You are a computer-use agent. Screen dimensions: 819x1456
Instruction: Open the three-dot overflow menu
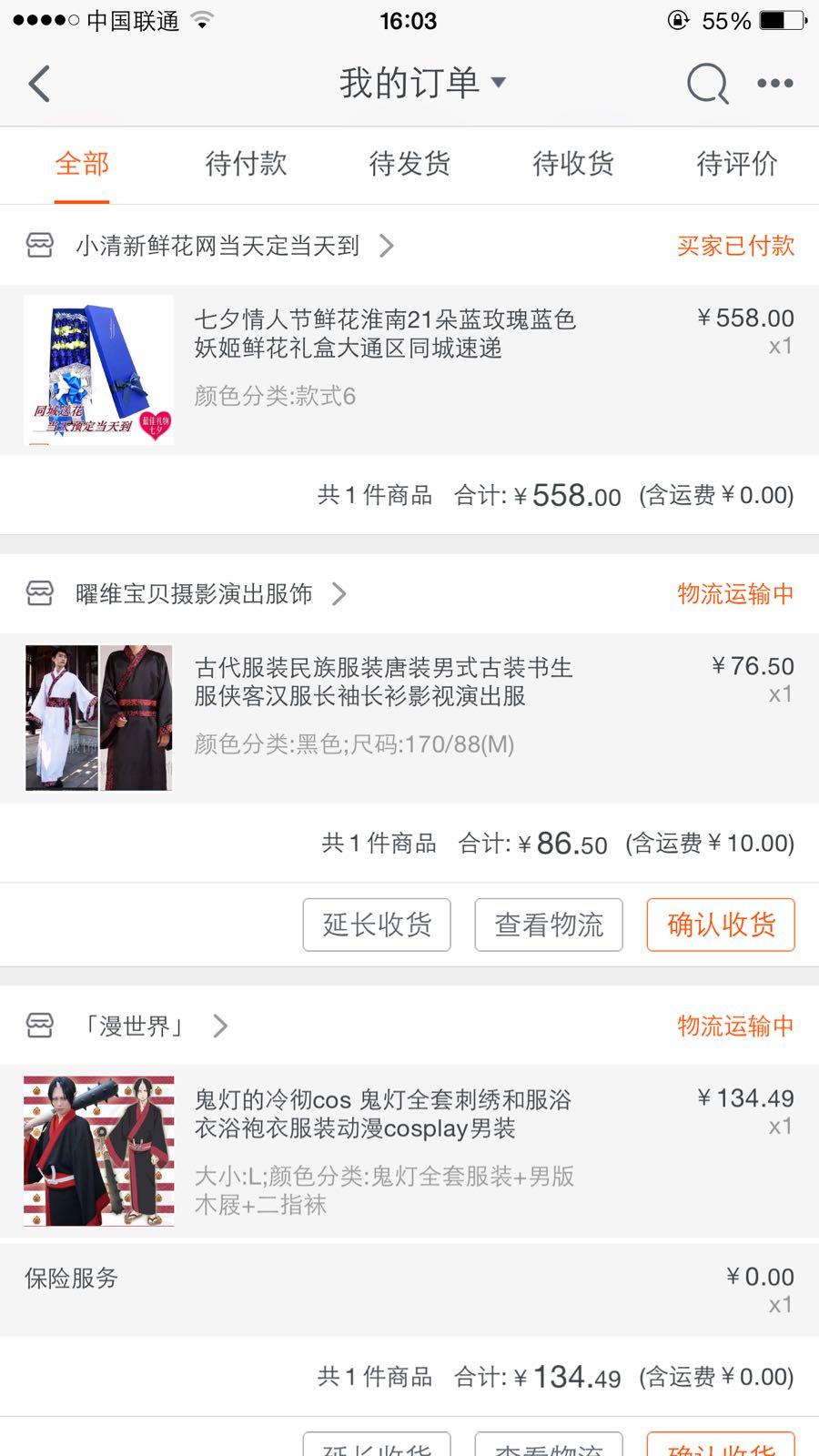(774, 84)
